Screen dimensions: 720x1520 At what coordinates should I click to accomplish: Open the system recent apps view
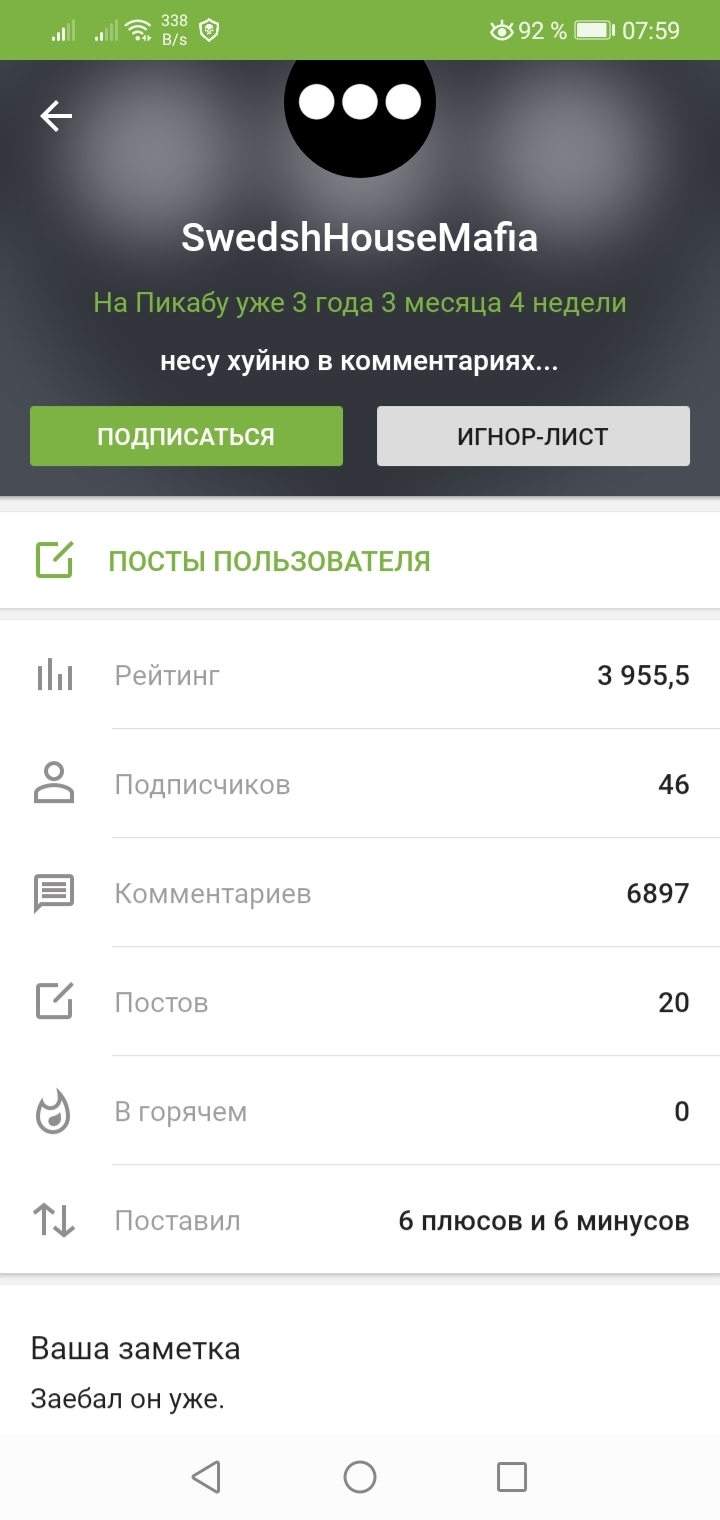click(512, 1477)
